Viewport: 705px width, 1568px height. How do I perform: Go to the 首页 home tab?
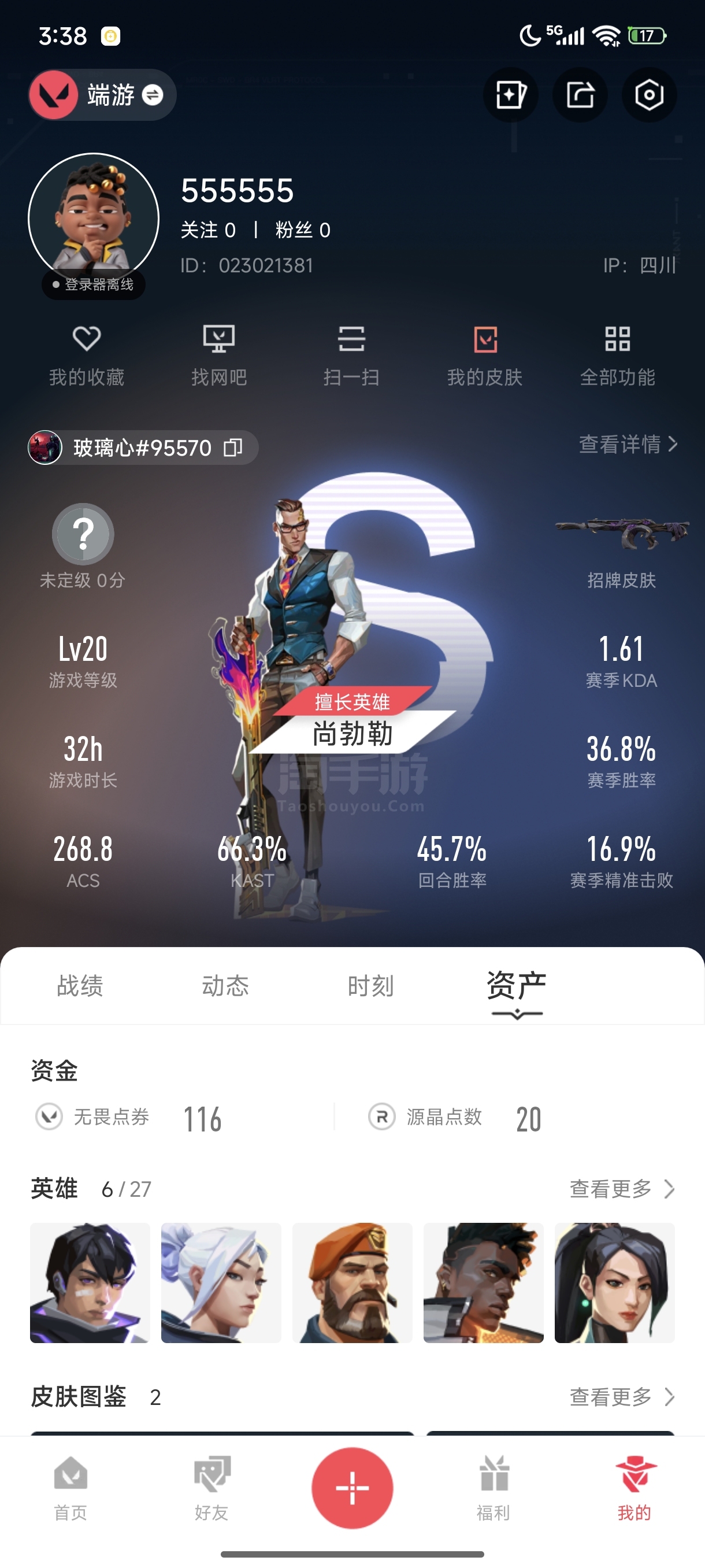[x=70, y=1488]
